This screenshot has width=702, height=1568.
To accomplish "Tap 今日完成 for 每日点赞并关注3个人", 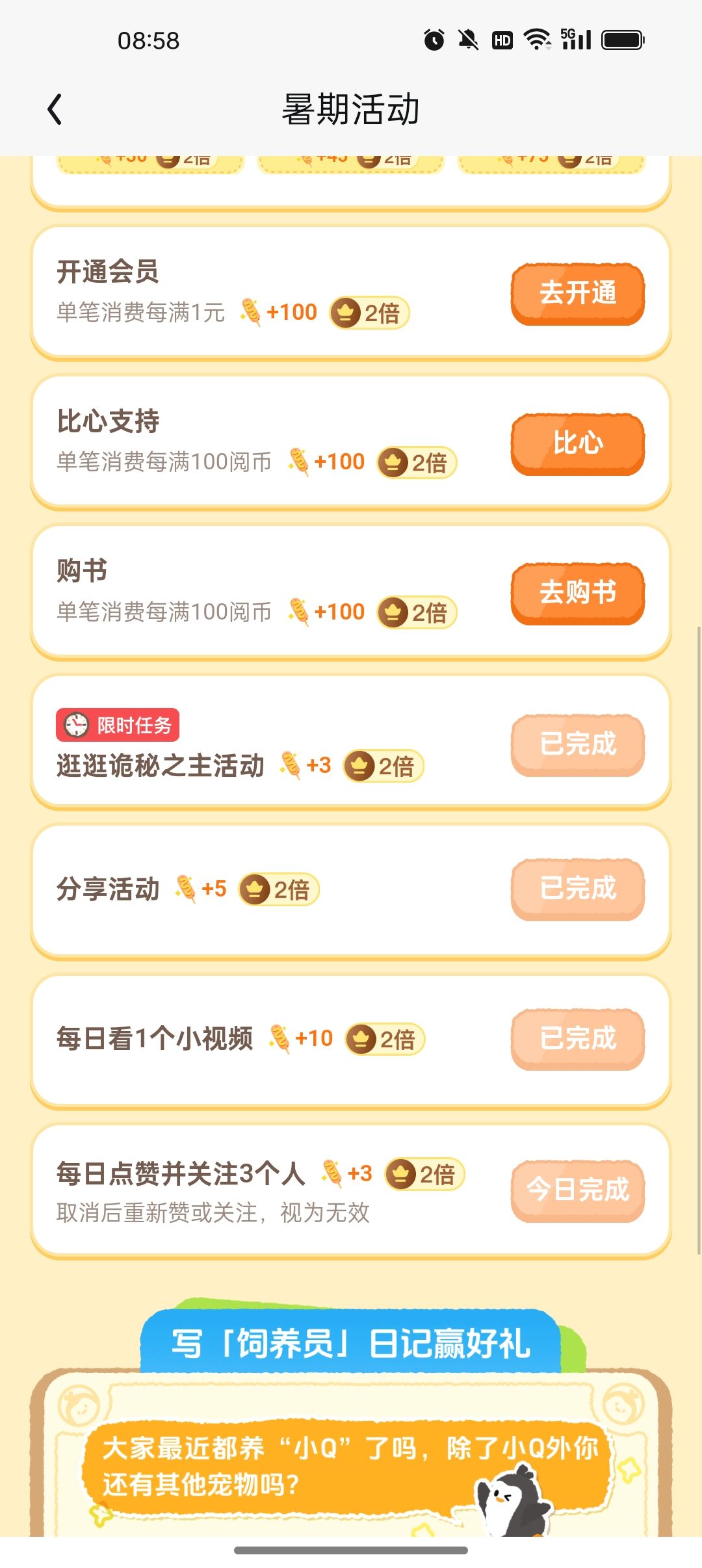I will pos(578,1190).
